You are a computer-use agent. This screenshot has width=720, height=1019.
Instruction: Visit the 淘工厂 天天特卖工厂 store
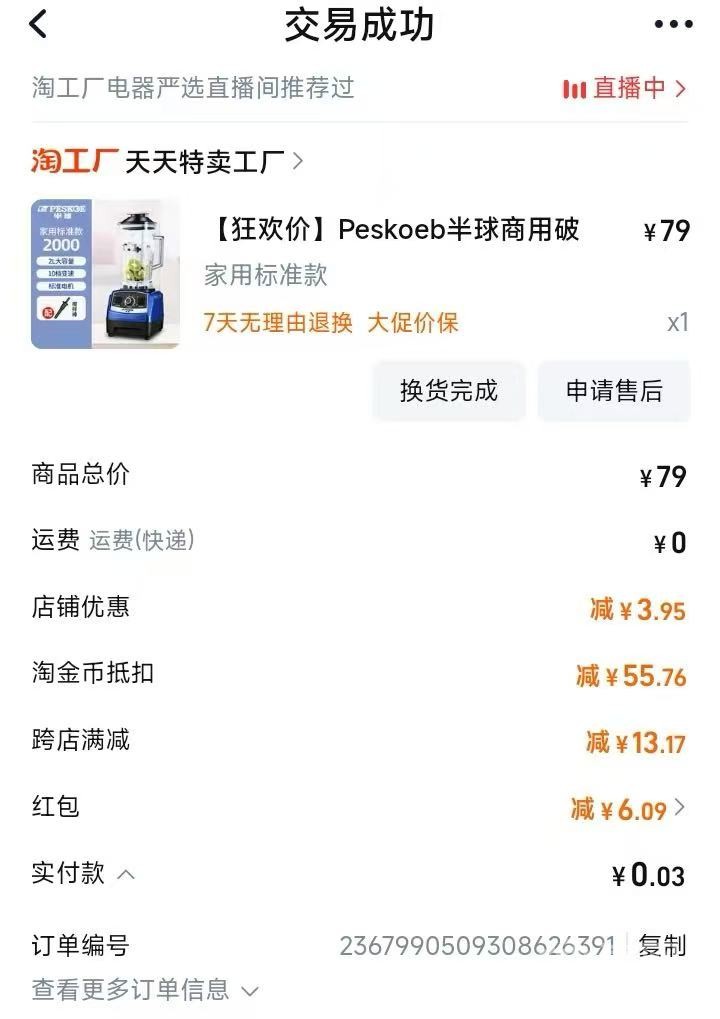(167, 161)
